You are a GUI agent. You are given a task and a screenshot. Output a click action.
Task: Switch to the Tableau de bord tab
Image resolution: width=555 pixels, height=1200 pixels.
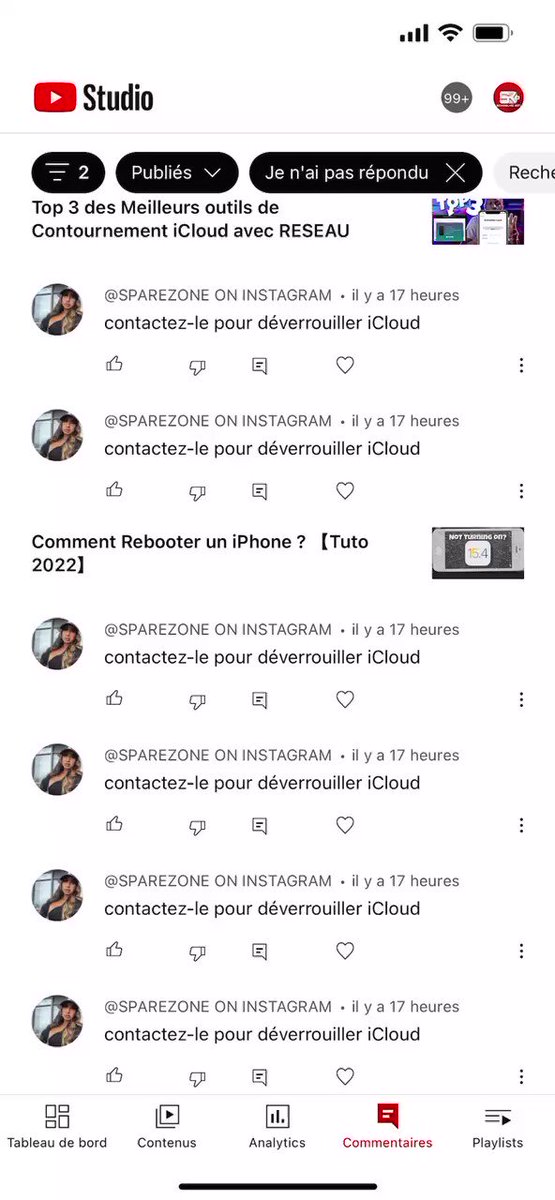[x=57, y=1127]
